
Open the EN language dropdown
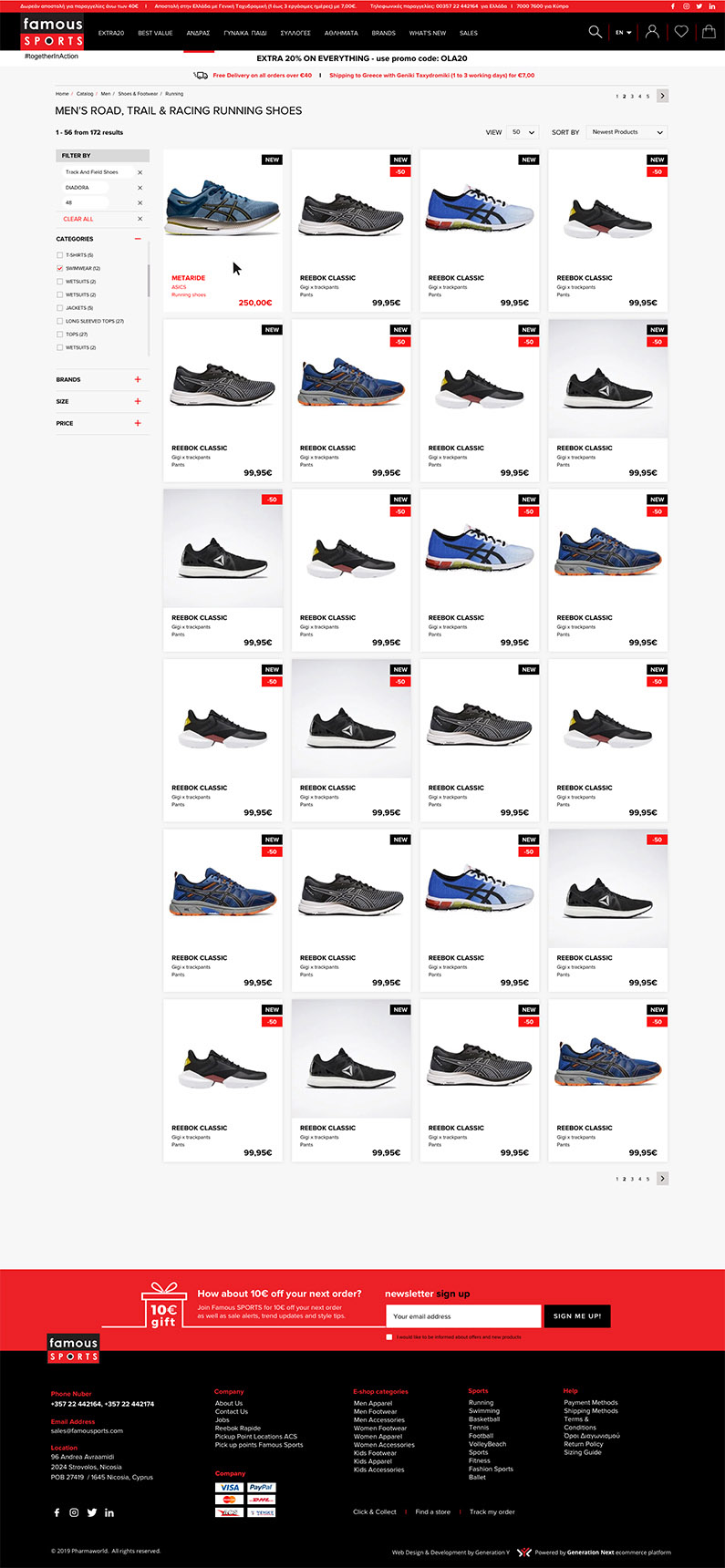[x=624, y=33]
